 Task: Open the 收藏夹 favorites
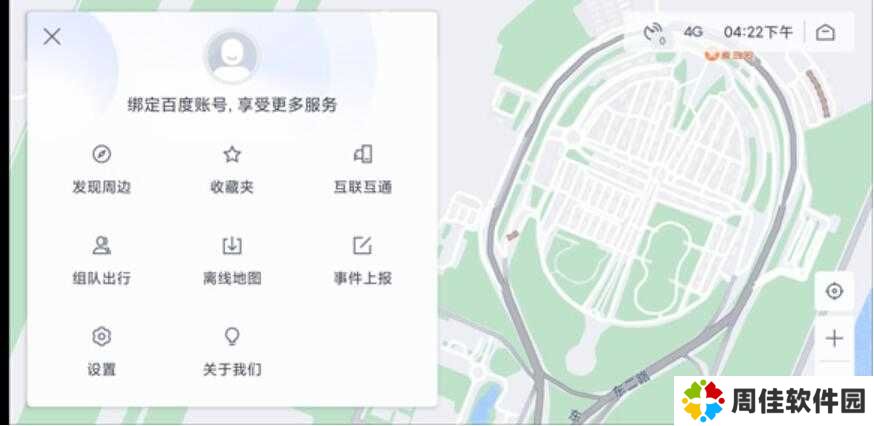pyautogui.click(x=231, y=168)
